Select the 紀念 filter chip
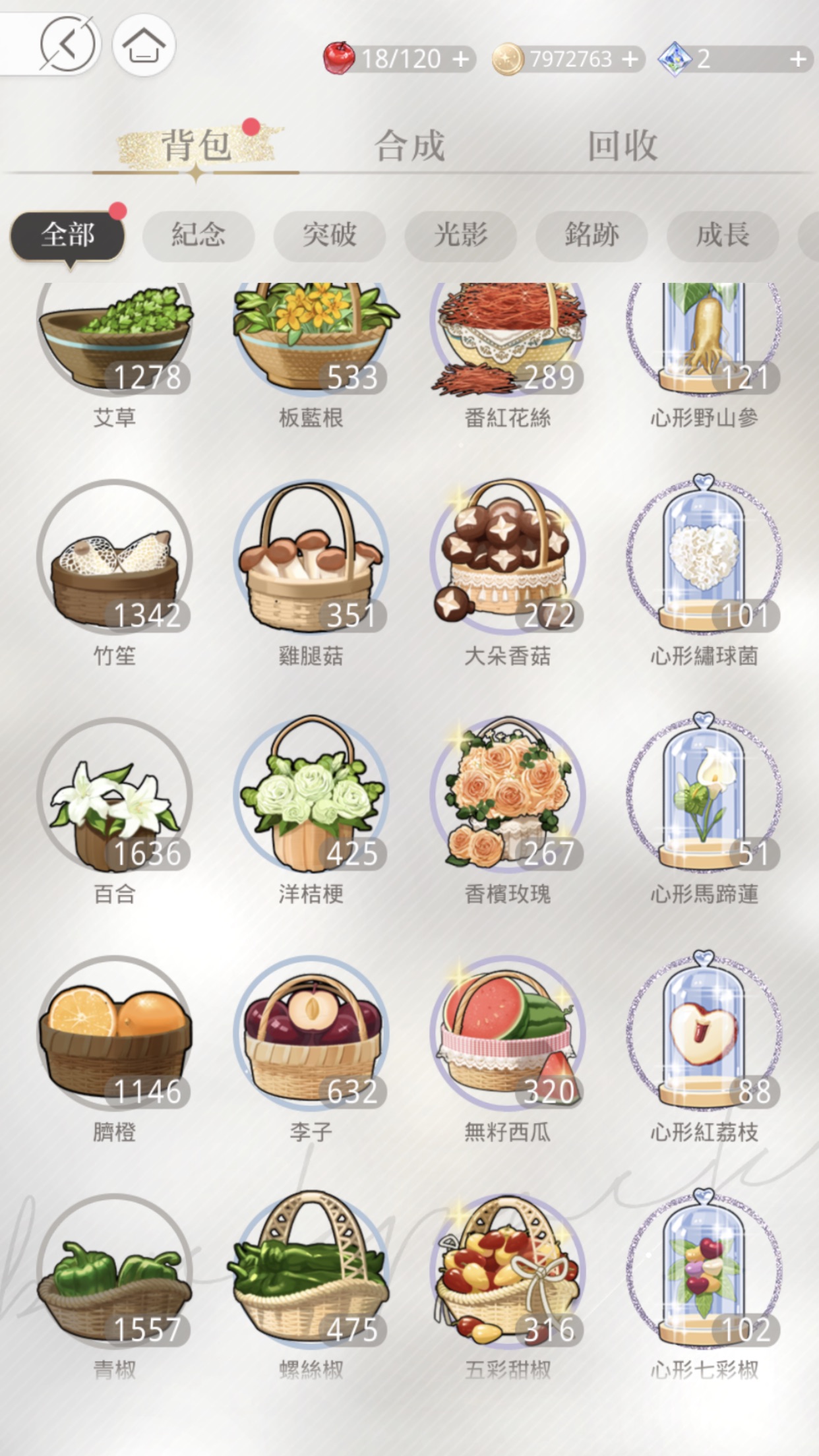 [198, 235]
